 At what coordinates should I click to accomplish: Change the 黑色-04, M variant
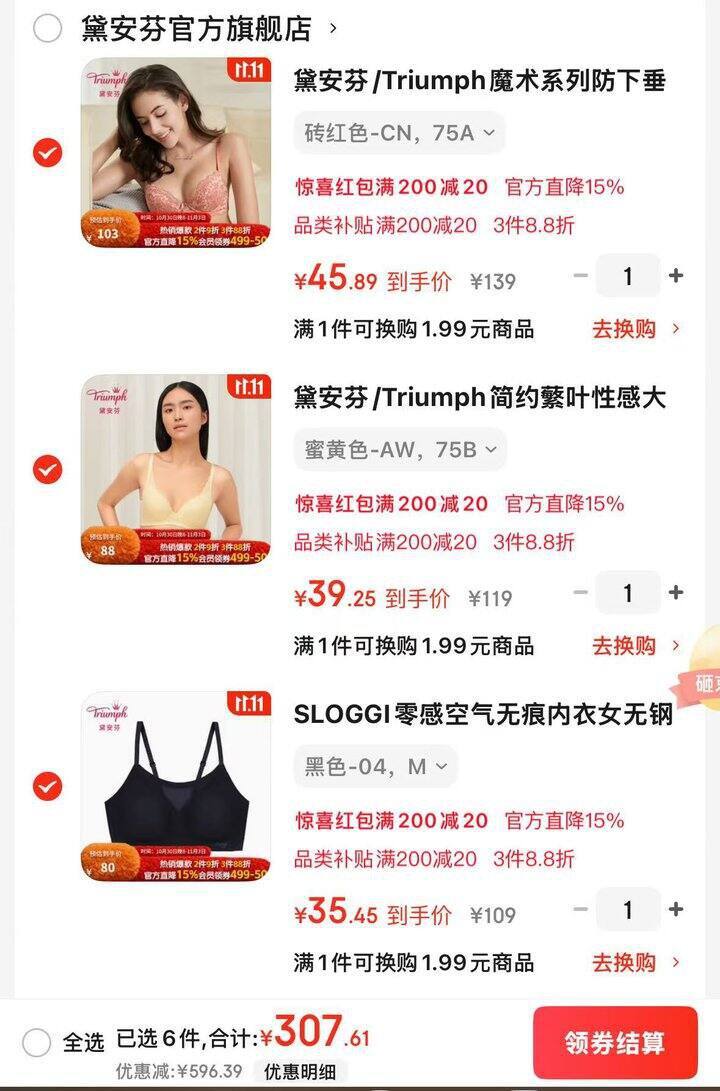tap(375, 767)
